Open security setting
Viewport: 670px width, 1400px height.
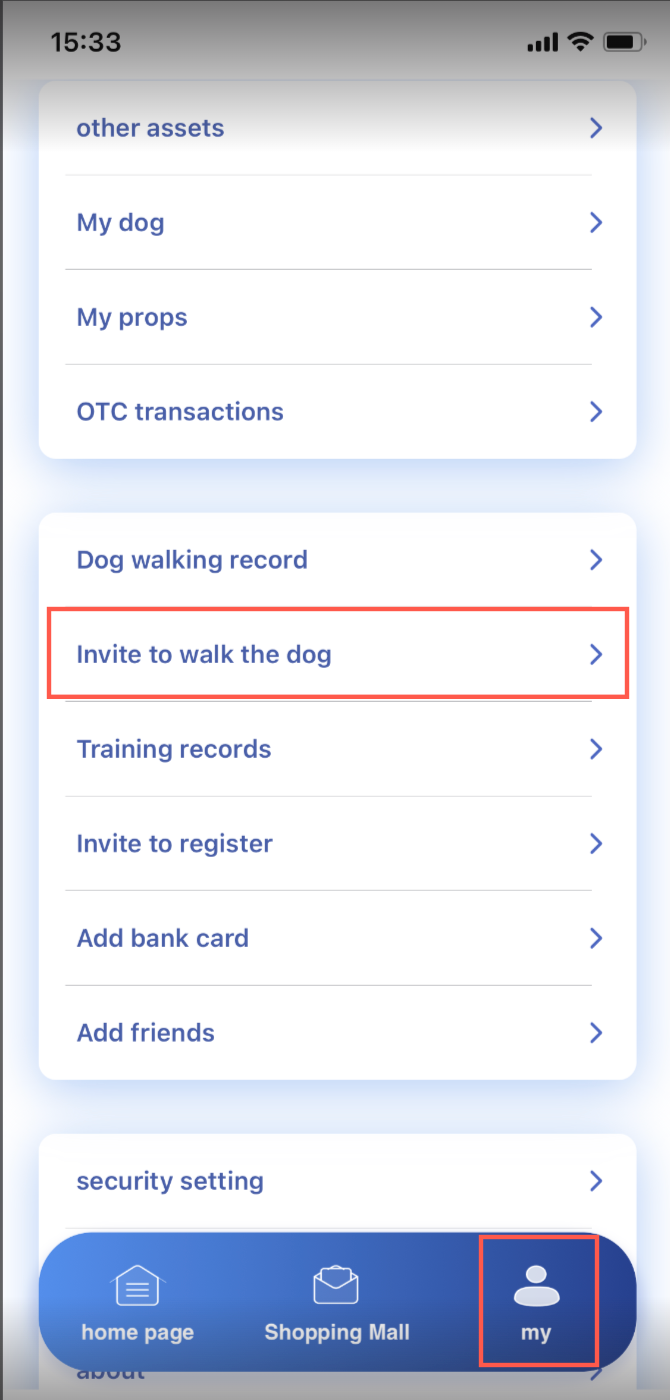click(336, 1180)
